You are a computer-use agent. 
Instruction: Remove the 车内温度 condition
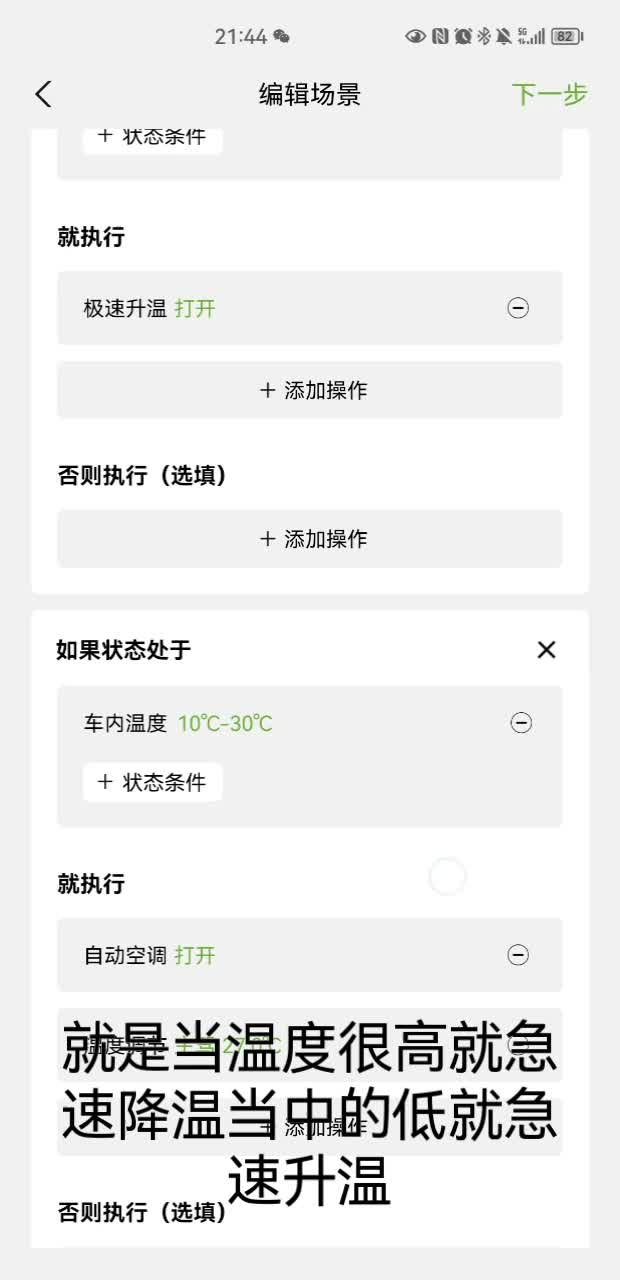tap(521, 723)
